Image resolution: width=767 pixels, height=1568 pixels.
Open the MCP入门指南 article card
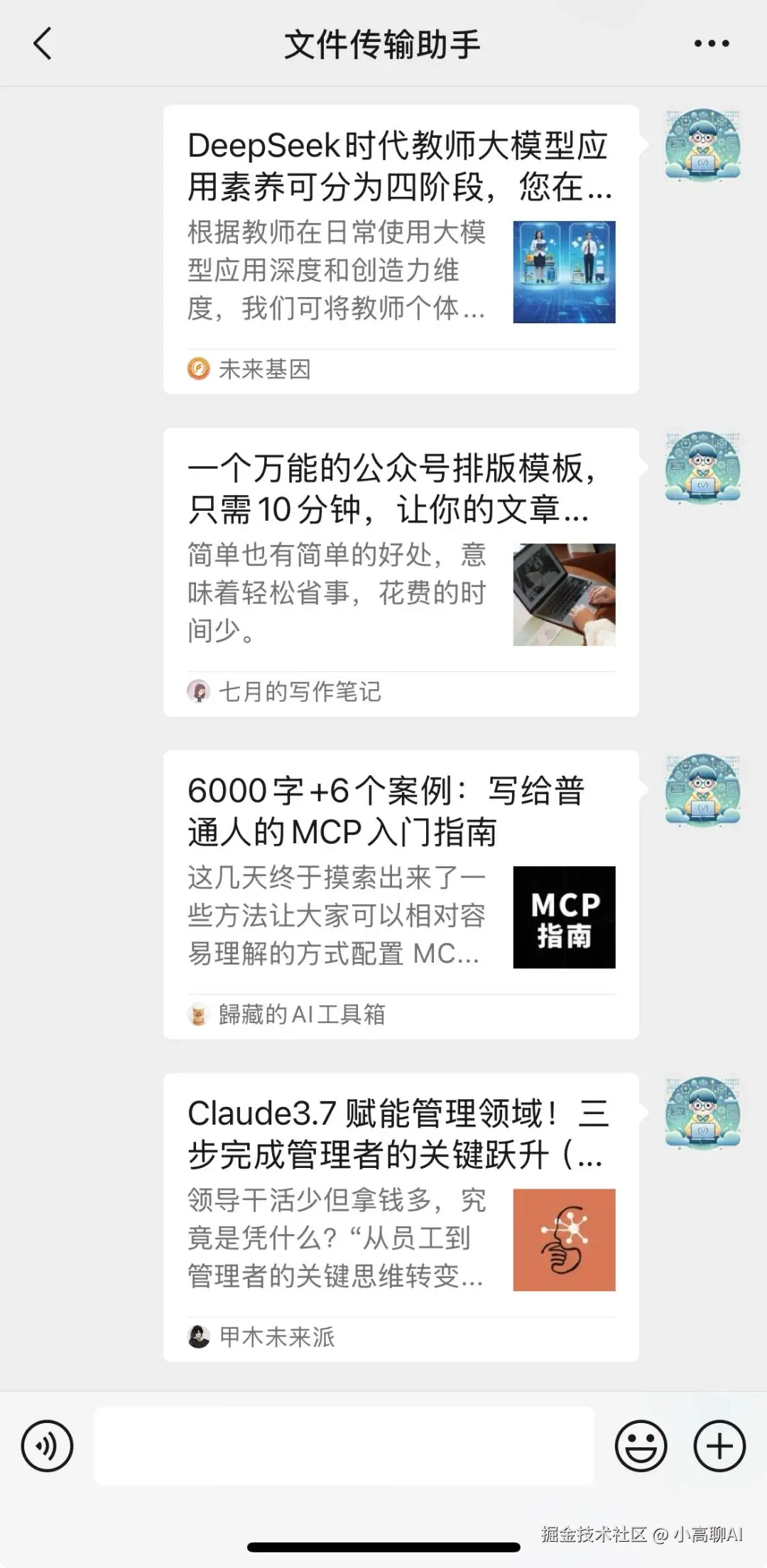401,894
